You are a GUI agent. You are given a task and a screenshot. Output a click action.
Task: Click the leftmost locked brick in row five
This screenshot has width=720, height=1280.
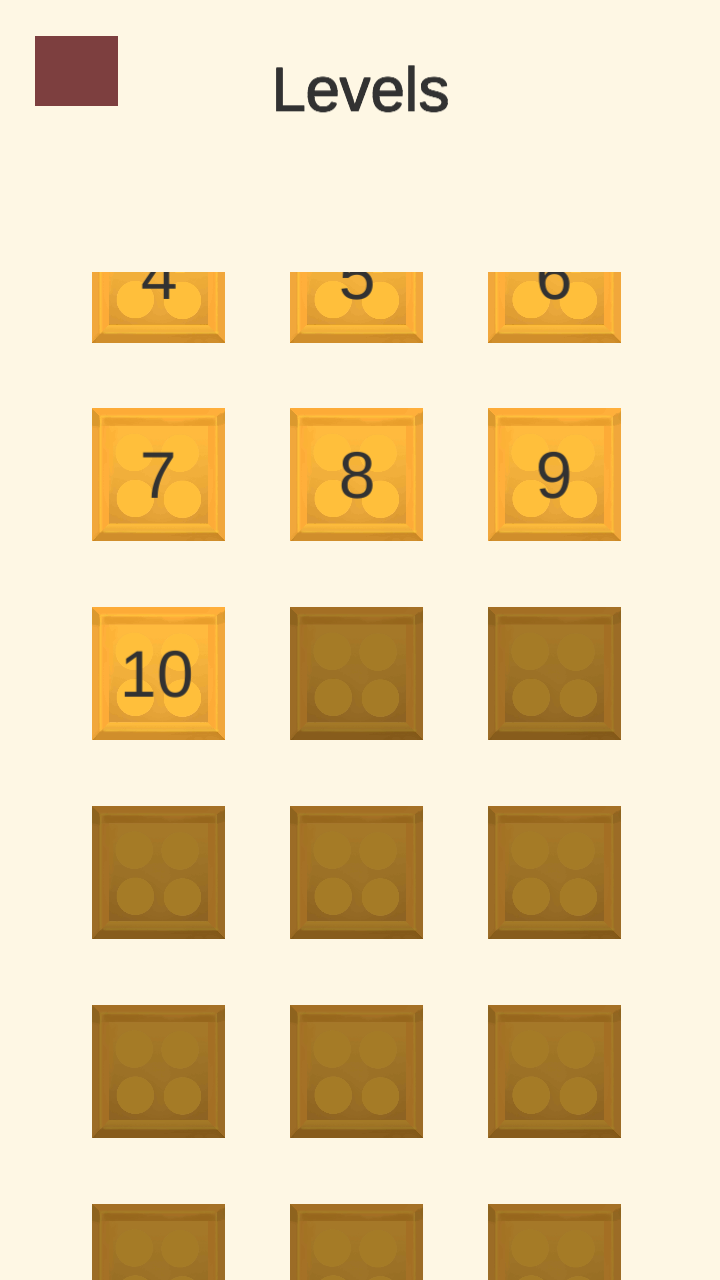pos(158,1070)
